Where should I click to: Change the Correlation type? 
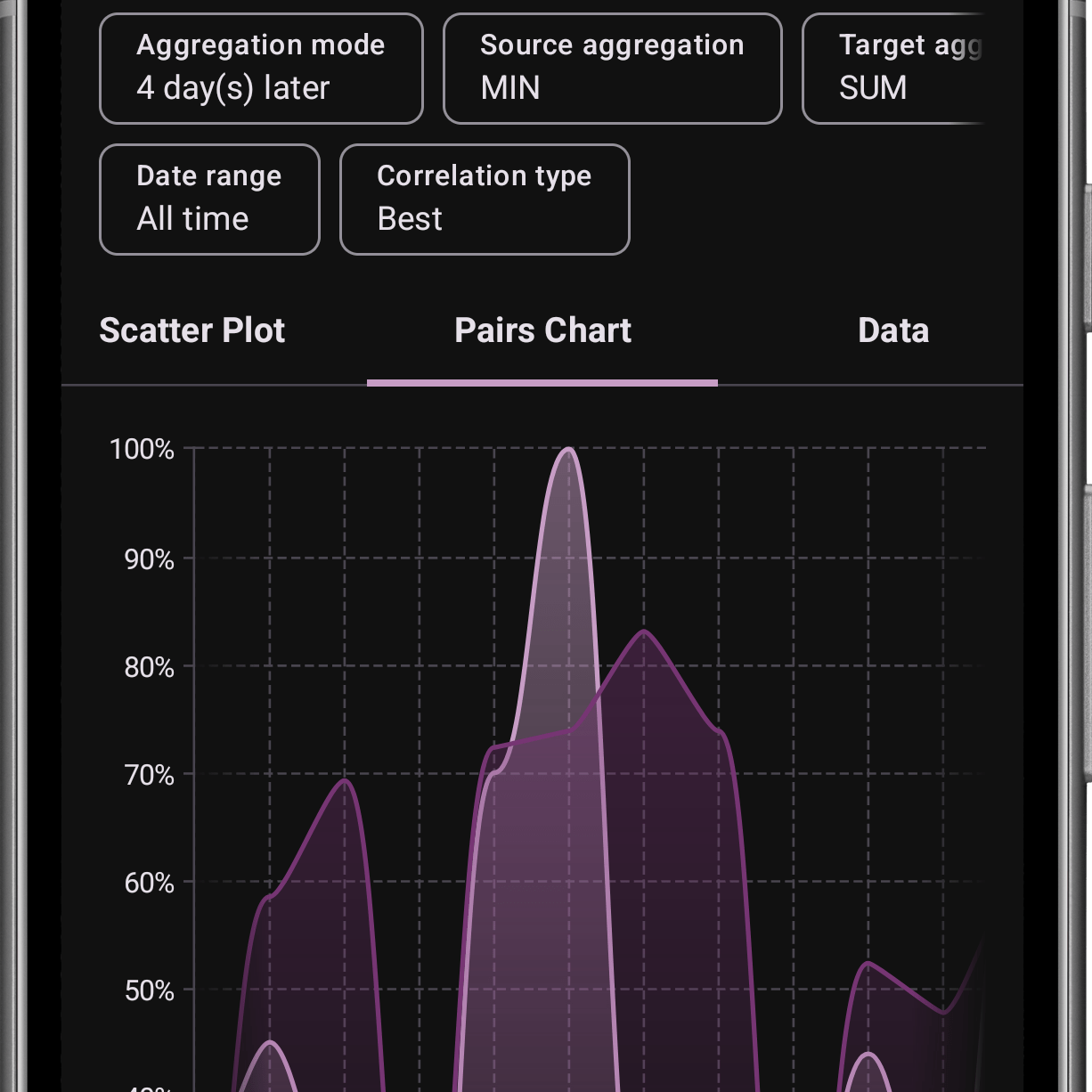click(485, 200)
